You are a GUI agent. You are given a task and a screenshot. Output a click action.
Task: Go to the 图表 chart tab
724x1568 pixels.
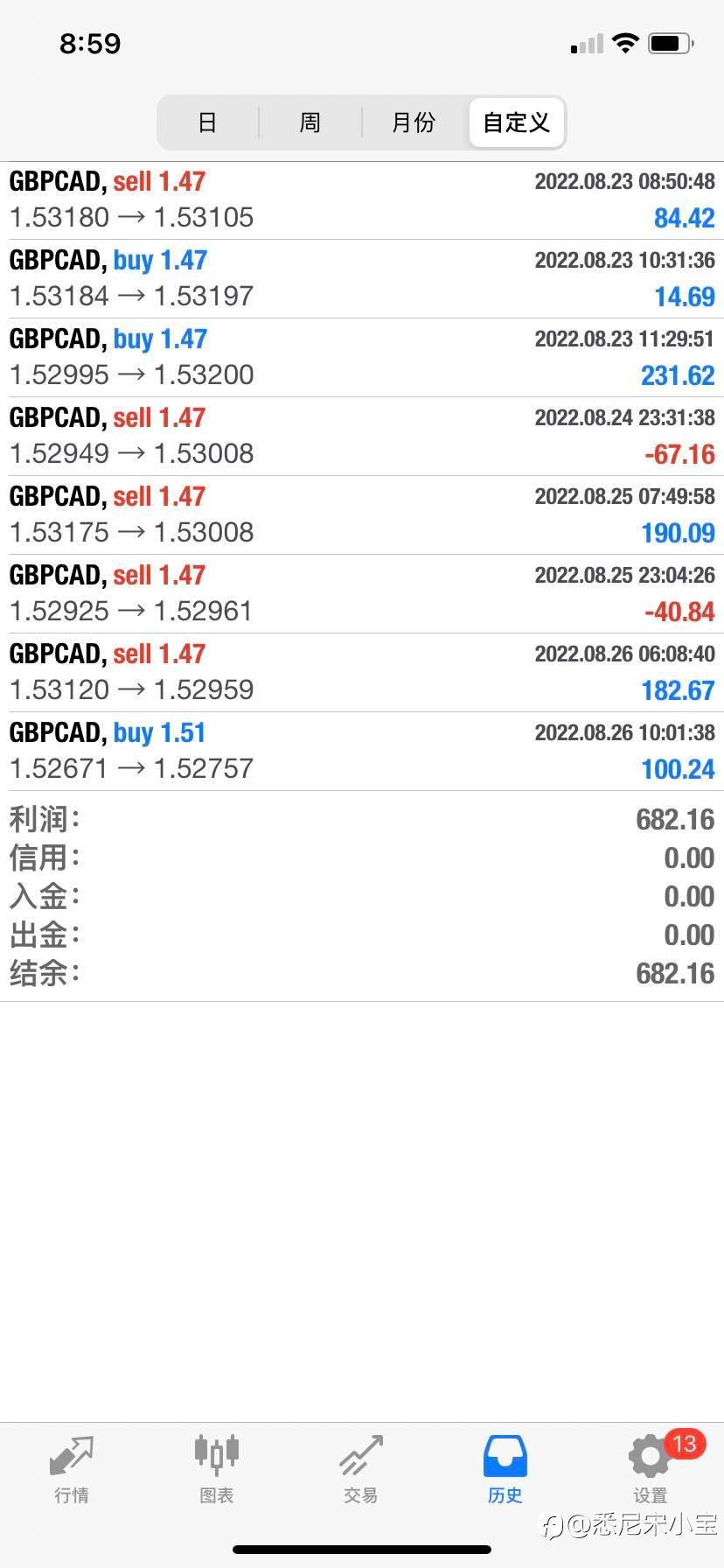point(216,1470)
